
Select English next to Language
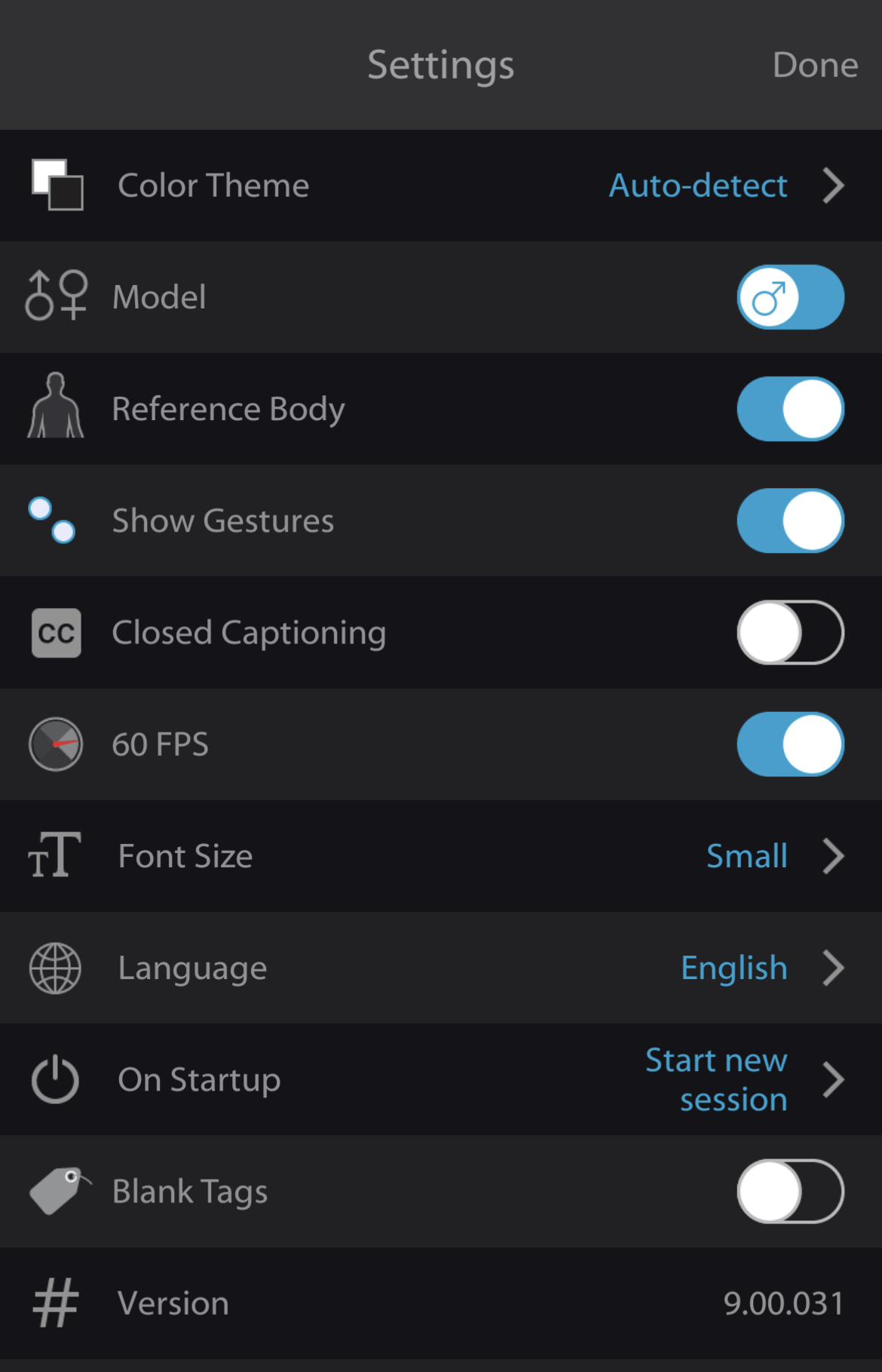tap(733, 968)
